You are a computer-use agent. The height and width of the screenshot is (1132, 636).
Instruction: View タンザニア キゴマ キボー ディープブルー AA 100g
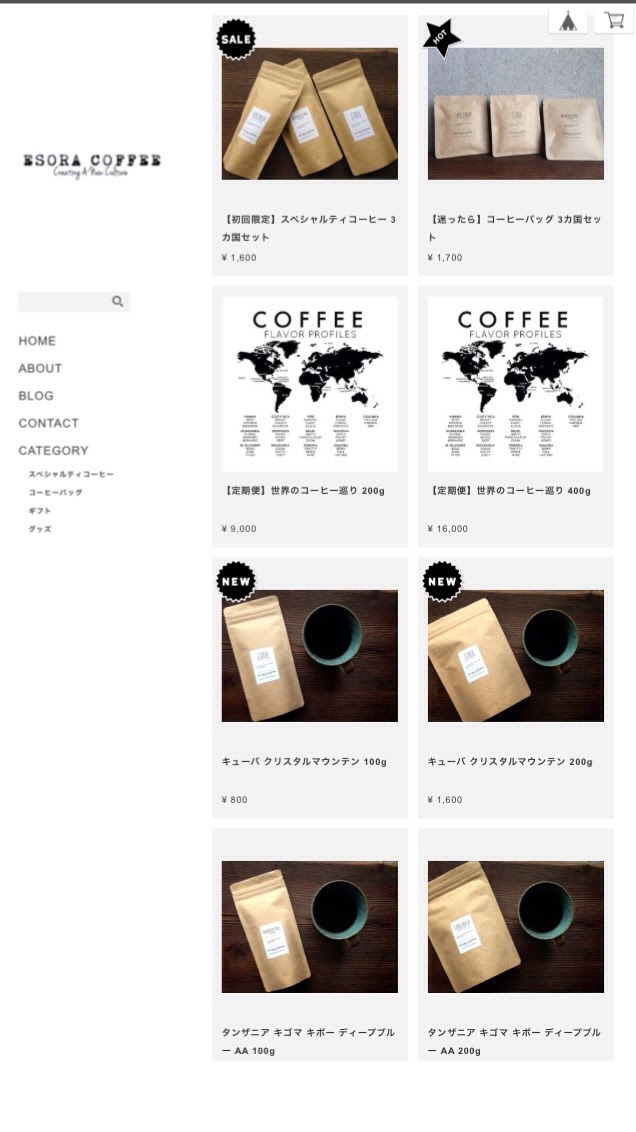click(310, 926)
